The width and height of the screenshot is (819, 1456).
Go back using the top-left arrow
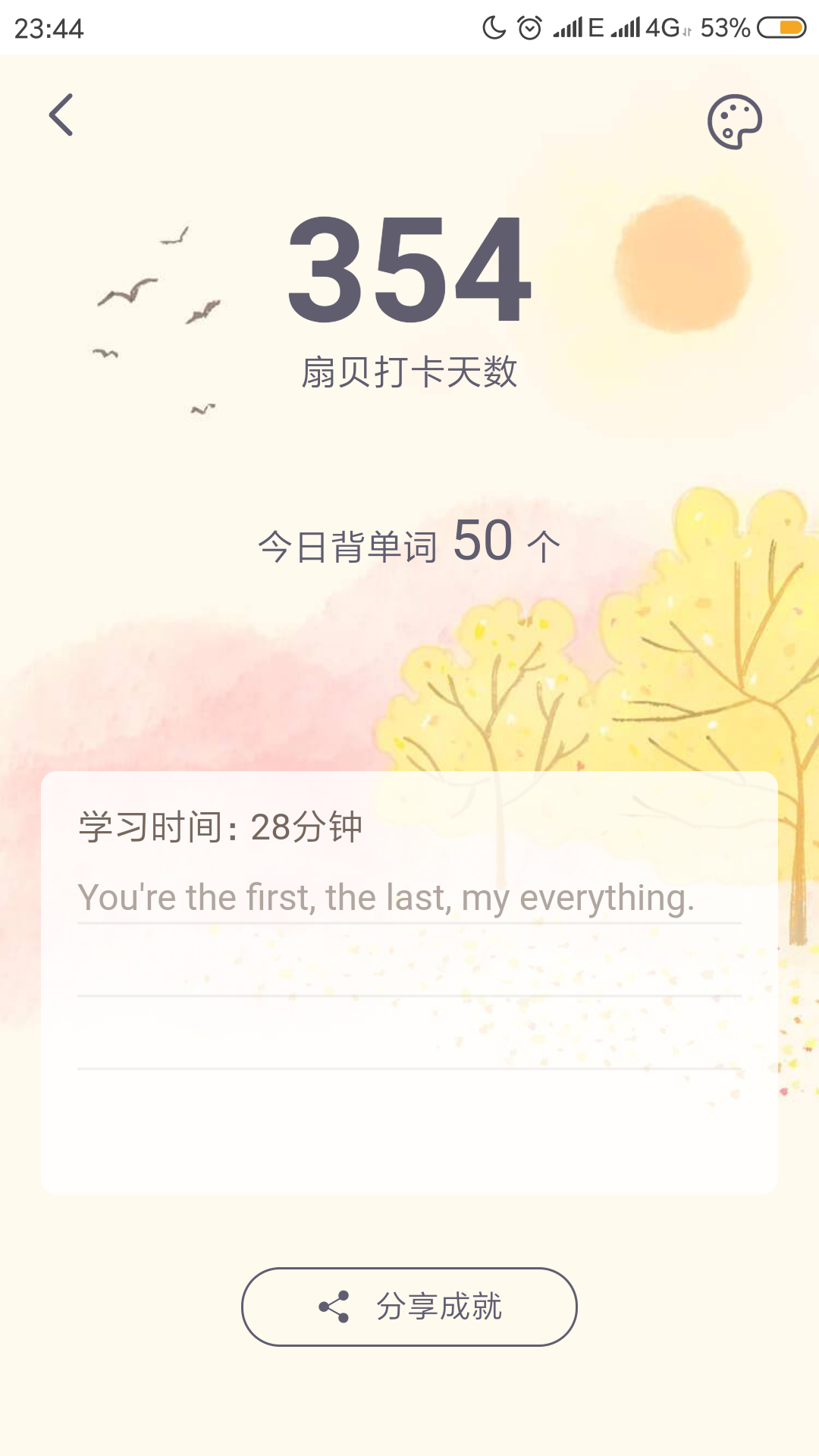coord(61,115)
